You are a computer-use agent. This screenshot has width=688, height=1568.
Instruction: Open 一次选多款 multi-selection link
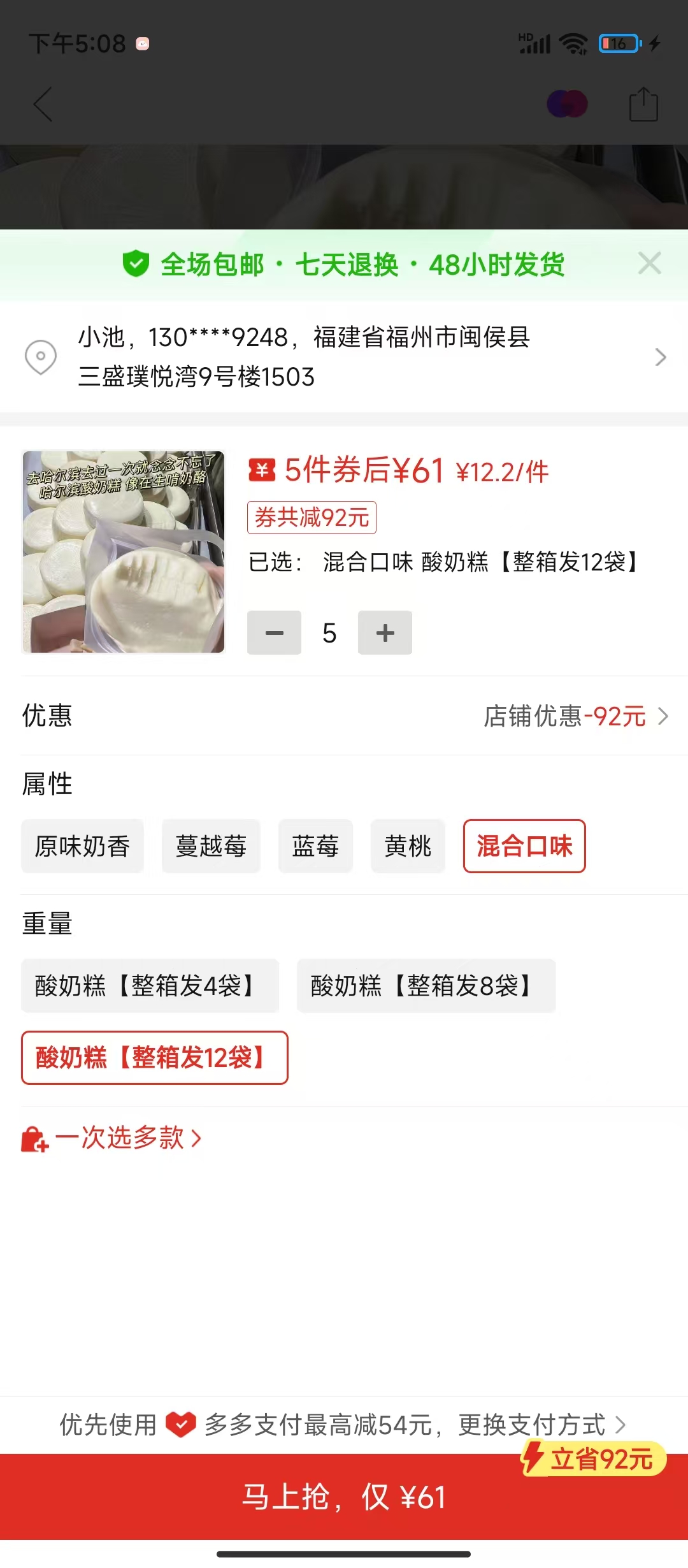coord(112,1138)
